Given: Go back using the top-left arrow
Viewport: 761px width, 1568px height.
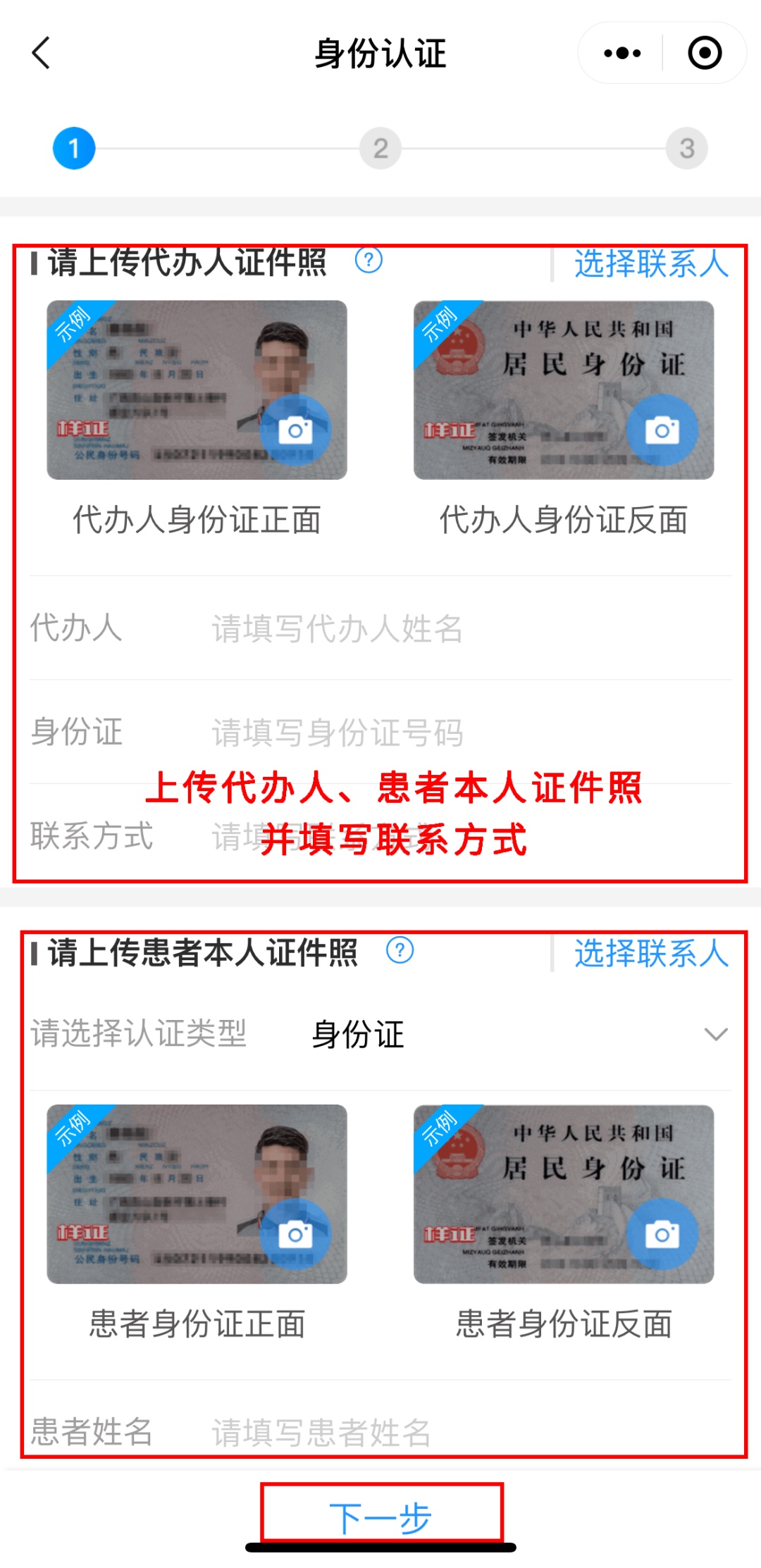Looking at the screenshot, I should [x=42, y=54].
